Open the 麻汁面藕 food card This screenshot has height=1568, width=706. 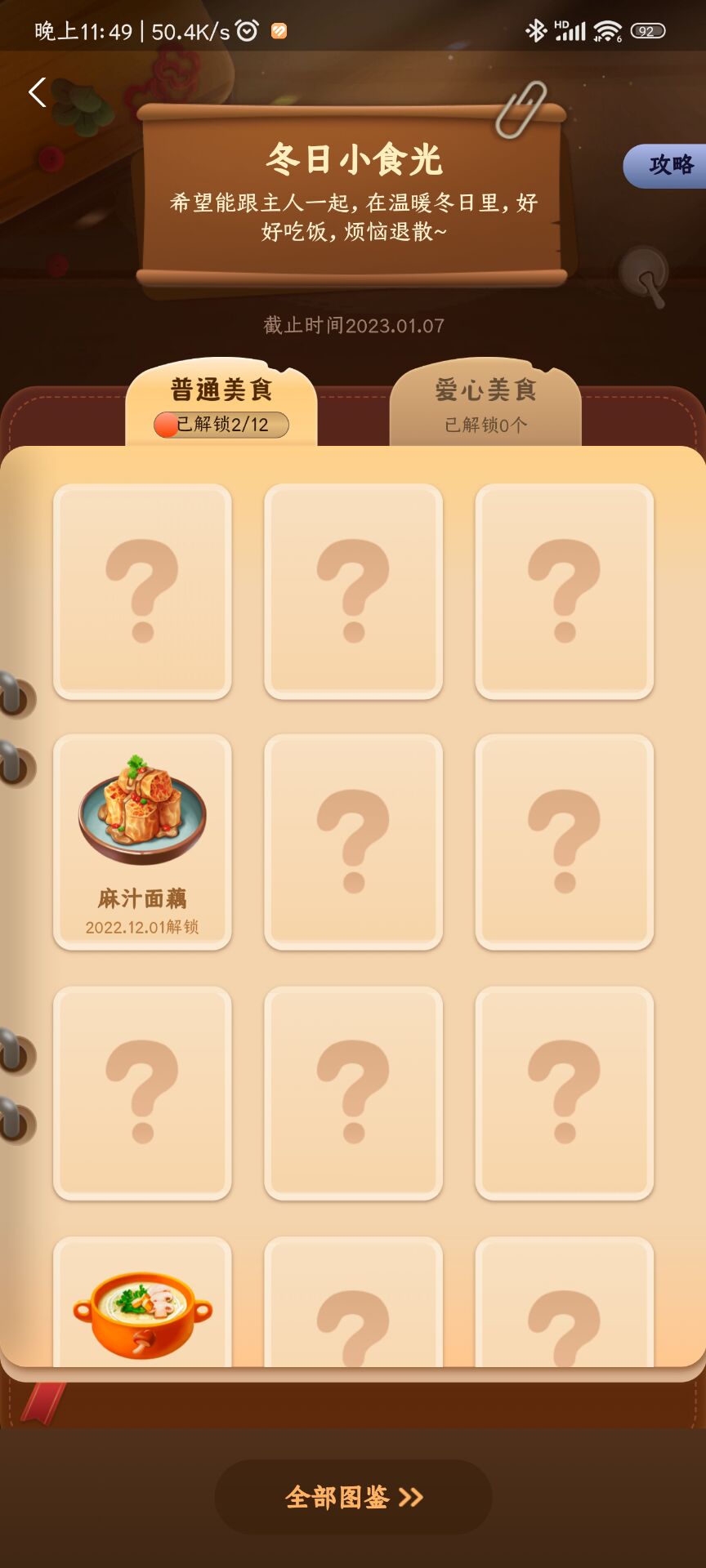(142, 841)
